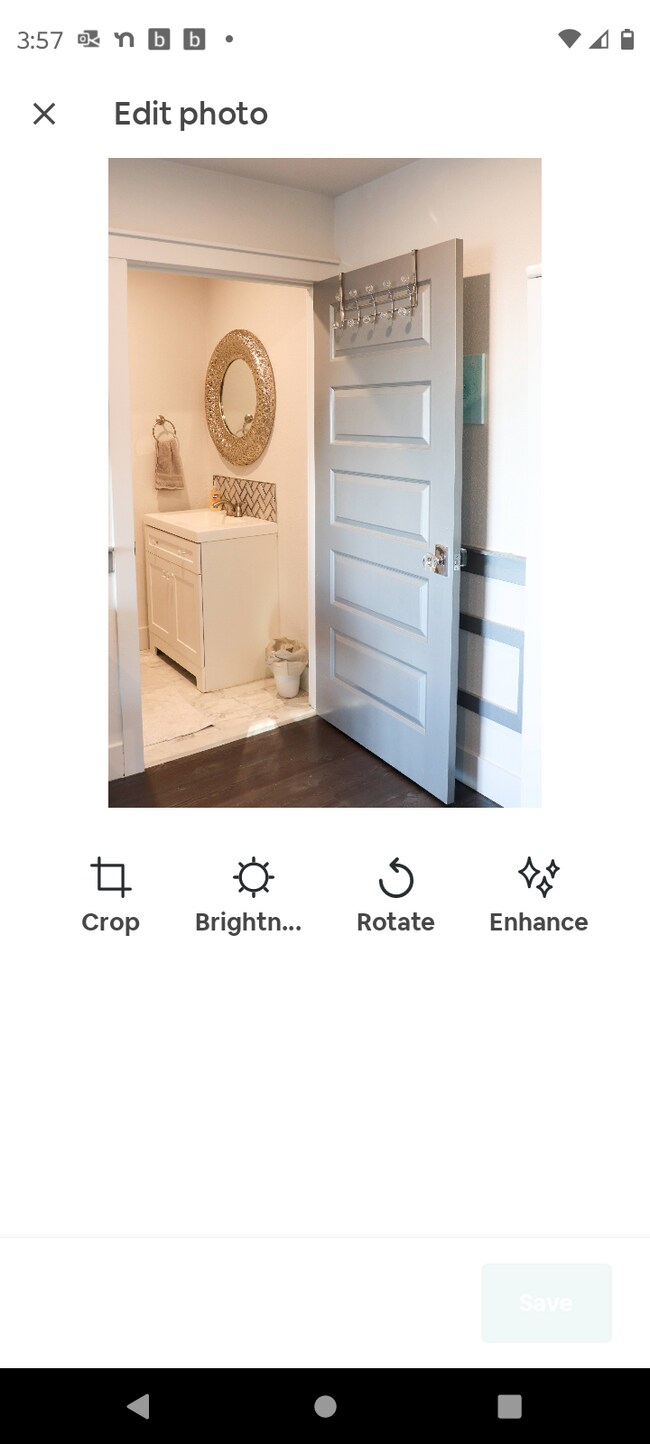This screenshot has width=650, height=1444.
Task: Close the Edit photo screen
Action: [x=44, y=114]
